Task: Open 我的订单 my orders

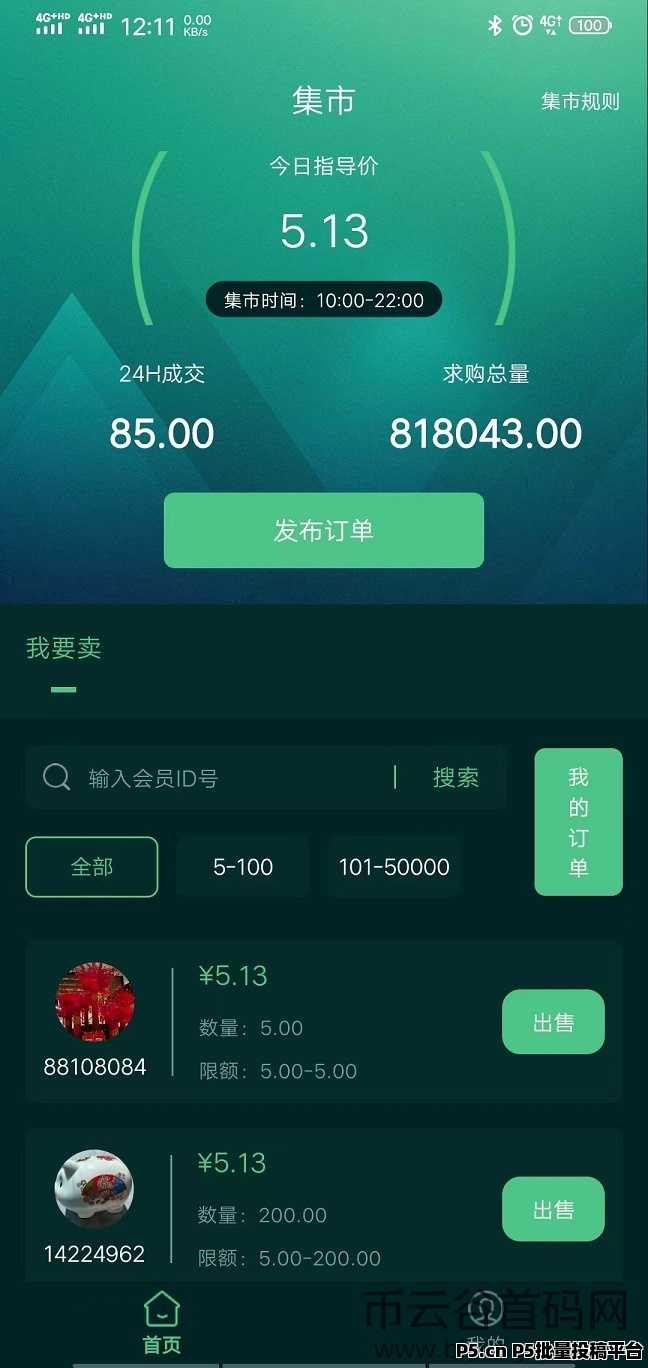Action: (578, 822)
